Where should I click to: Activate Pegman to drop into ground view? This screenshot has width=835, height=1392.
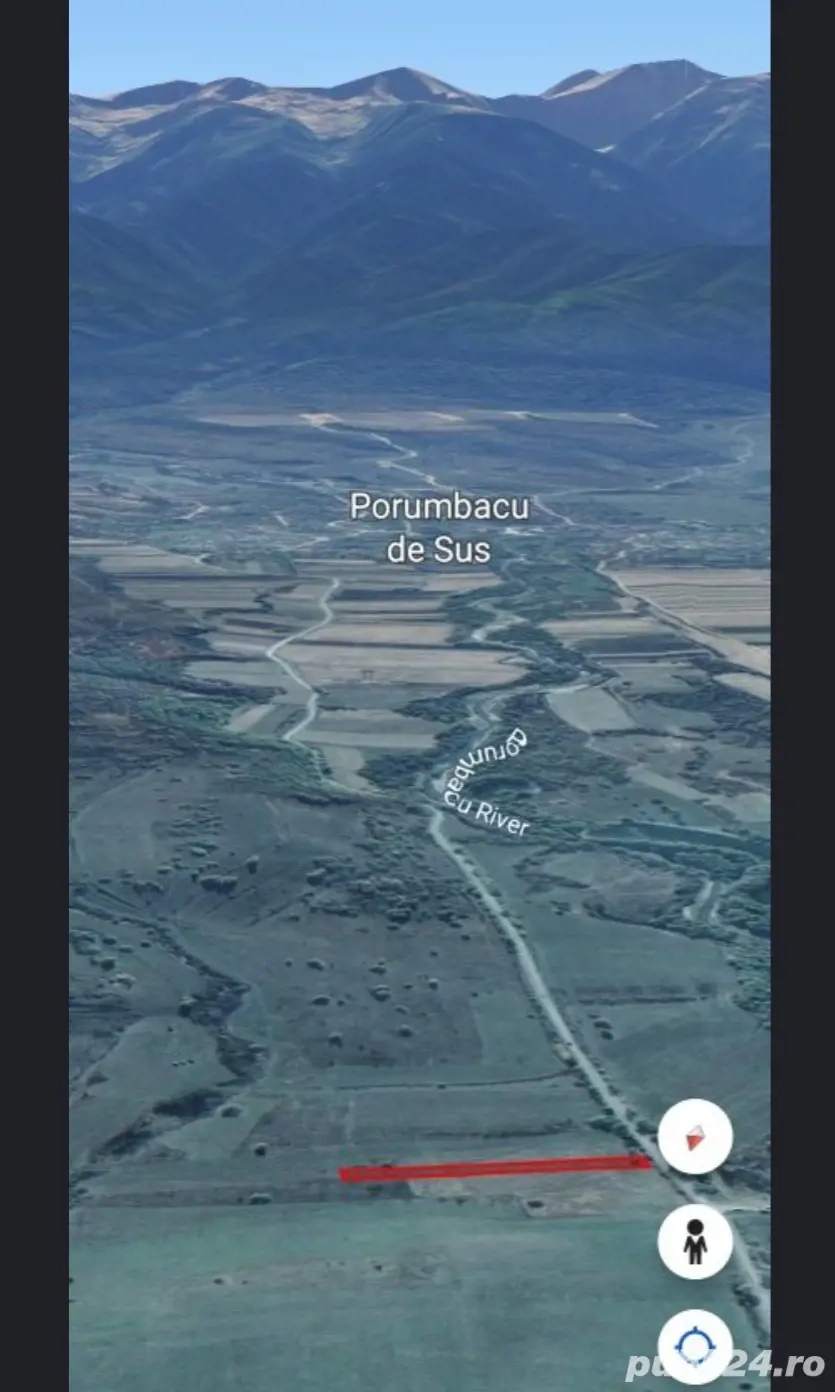tap(695, 1239)
